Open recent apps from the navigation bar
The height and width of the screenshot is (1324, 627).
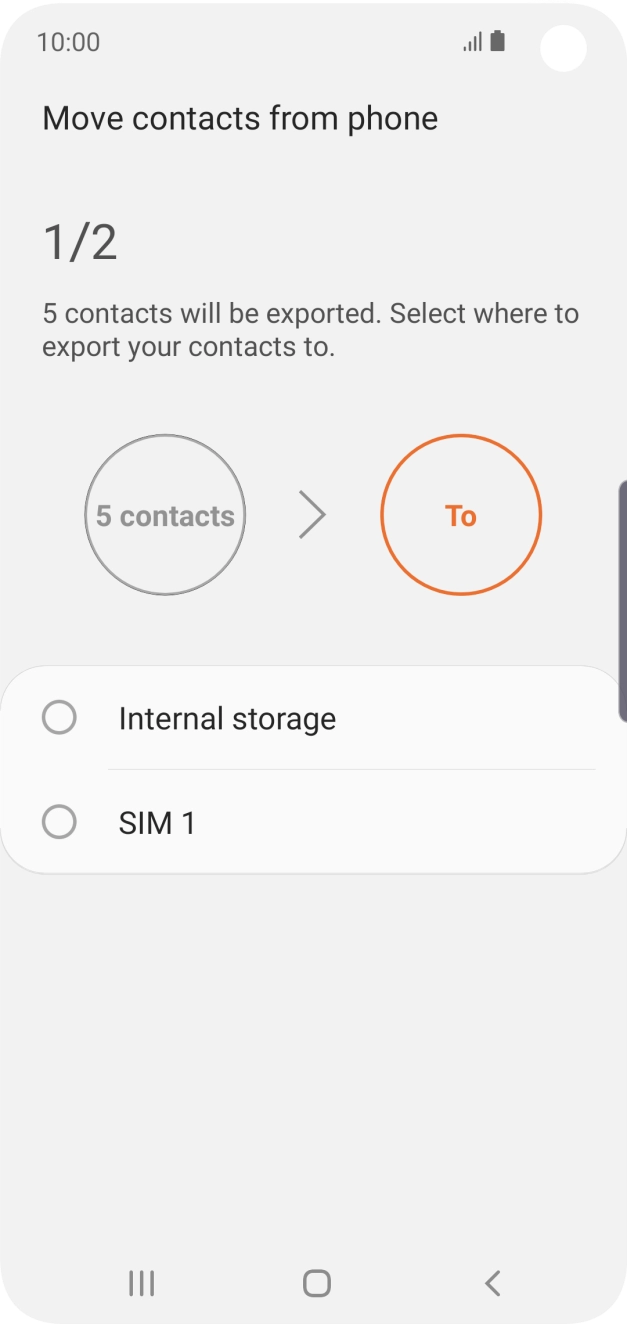(x=142, y=1283)
